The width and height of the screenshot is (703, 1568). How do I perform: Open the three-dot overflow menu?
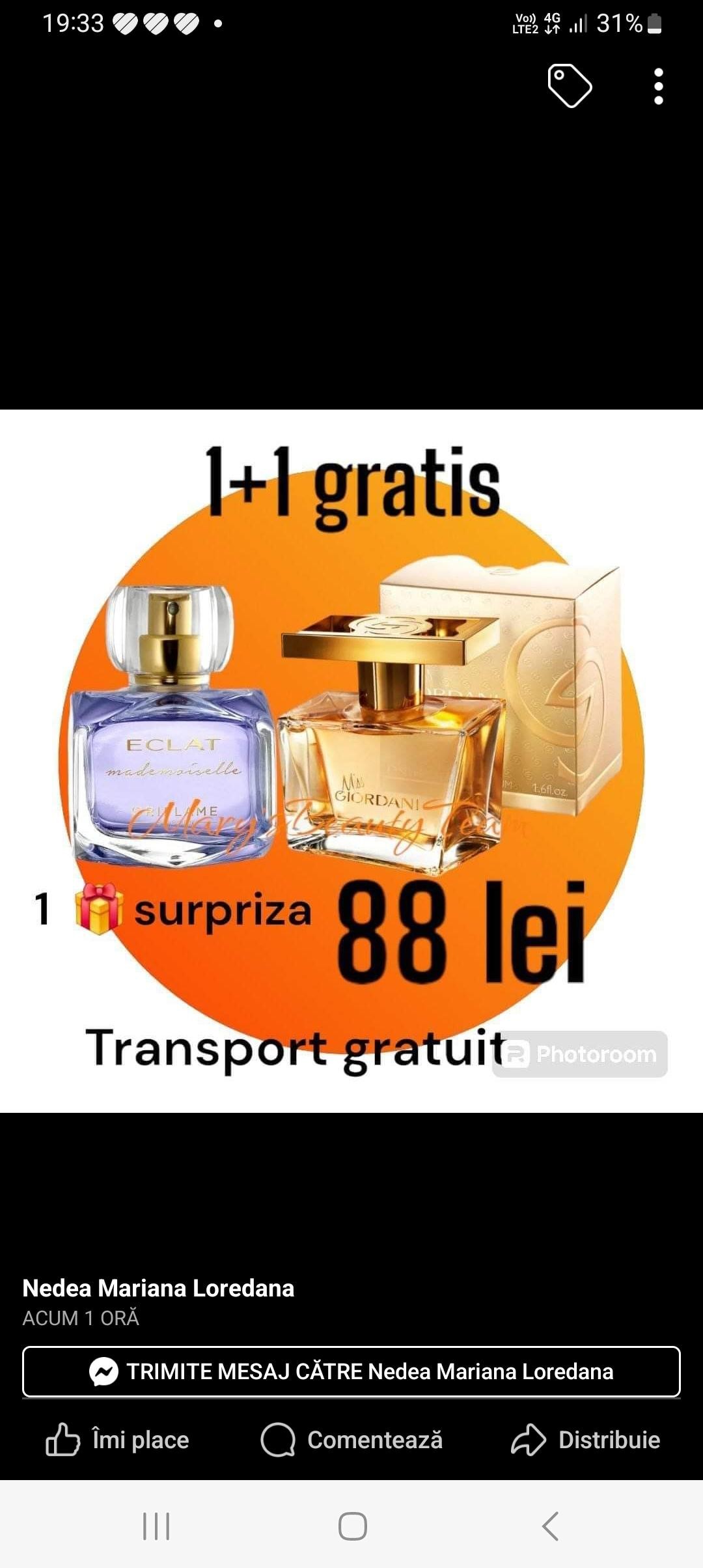click(658, 86)
